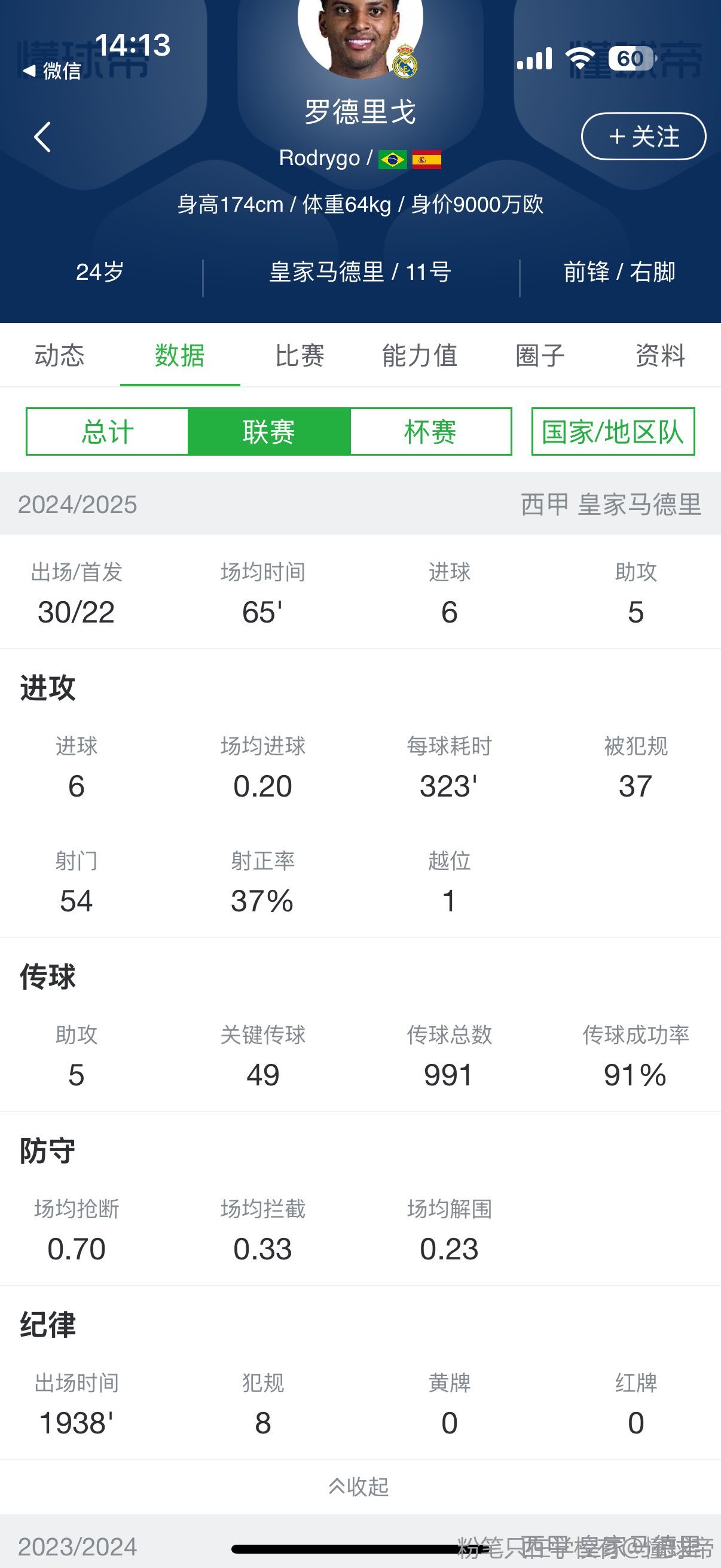Return to 微信 from the status bar
Image resolution: width=721 pixels, height=1568 pixels.
pyautogui.click(x=53, y=71)
